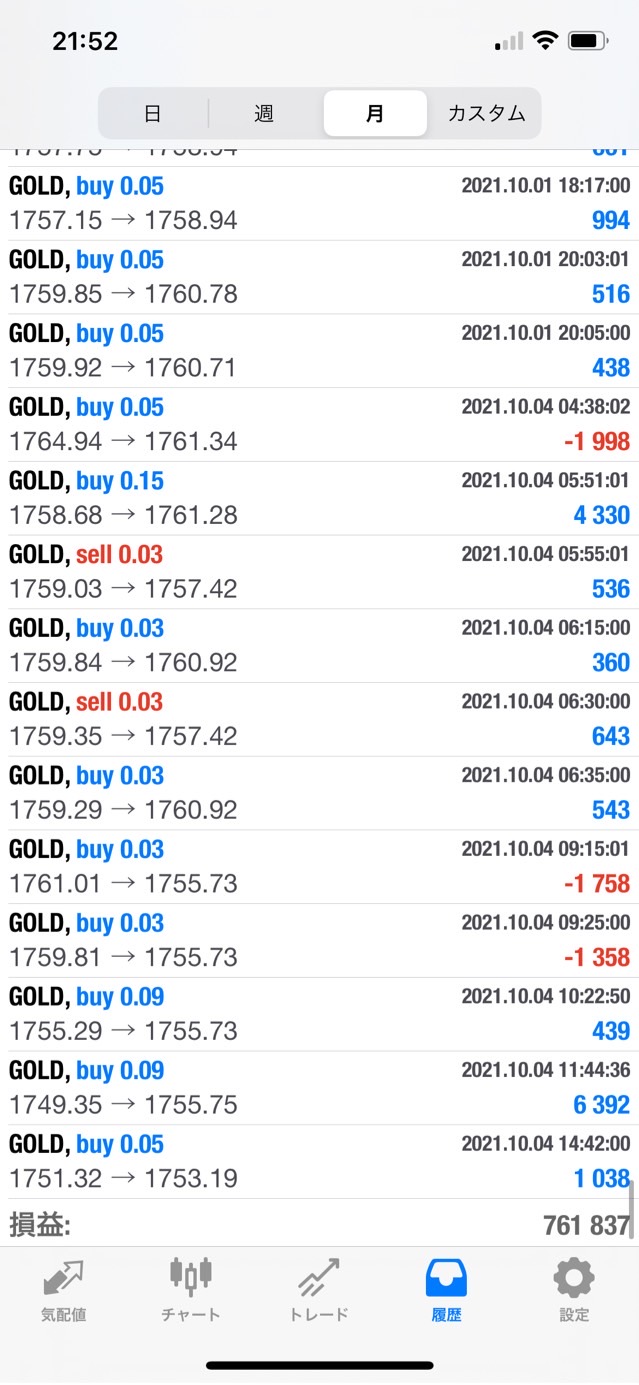Viewport: 639px width, 1385px height.
Task: Open the GOLD sell 0.03 trade at 06:30:00
Action: [319, 719]
